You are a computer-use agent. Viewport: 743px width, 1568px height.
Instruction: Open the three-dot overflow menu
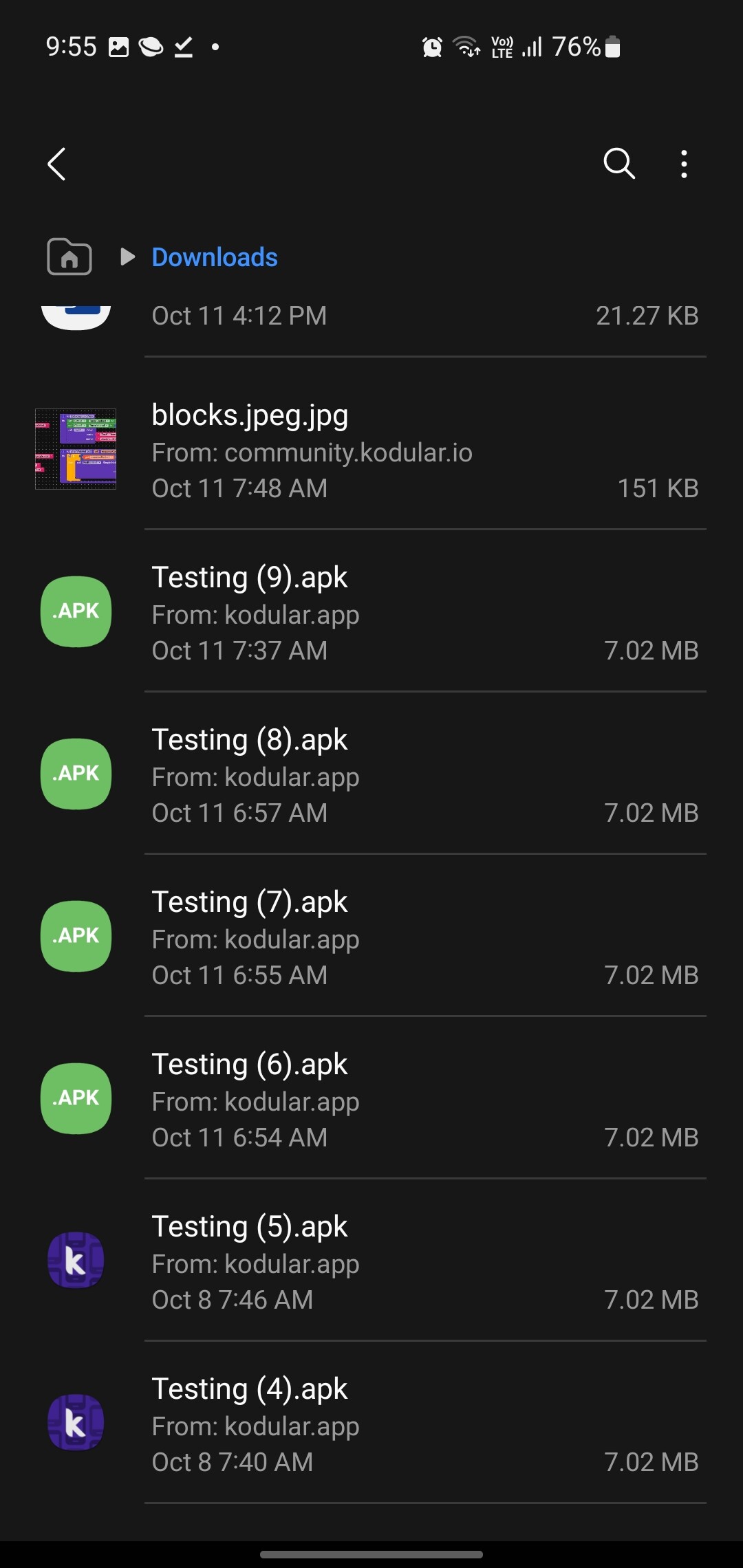point(684,164)
